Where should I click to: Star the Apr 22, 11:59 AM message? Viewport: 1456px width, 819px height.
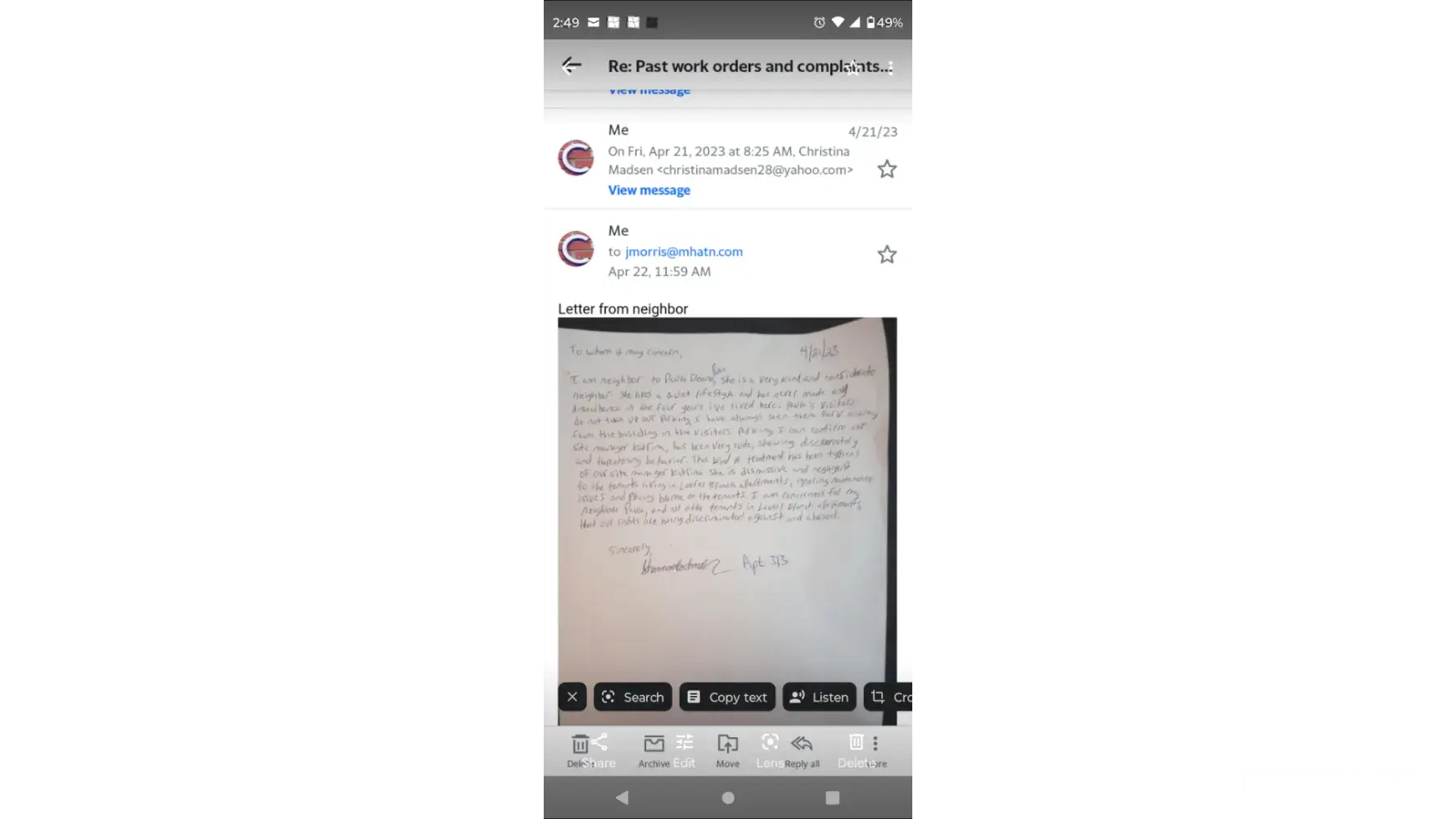point(886,255)
